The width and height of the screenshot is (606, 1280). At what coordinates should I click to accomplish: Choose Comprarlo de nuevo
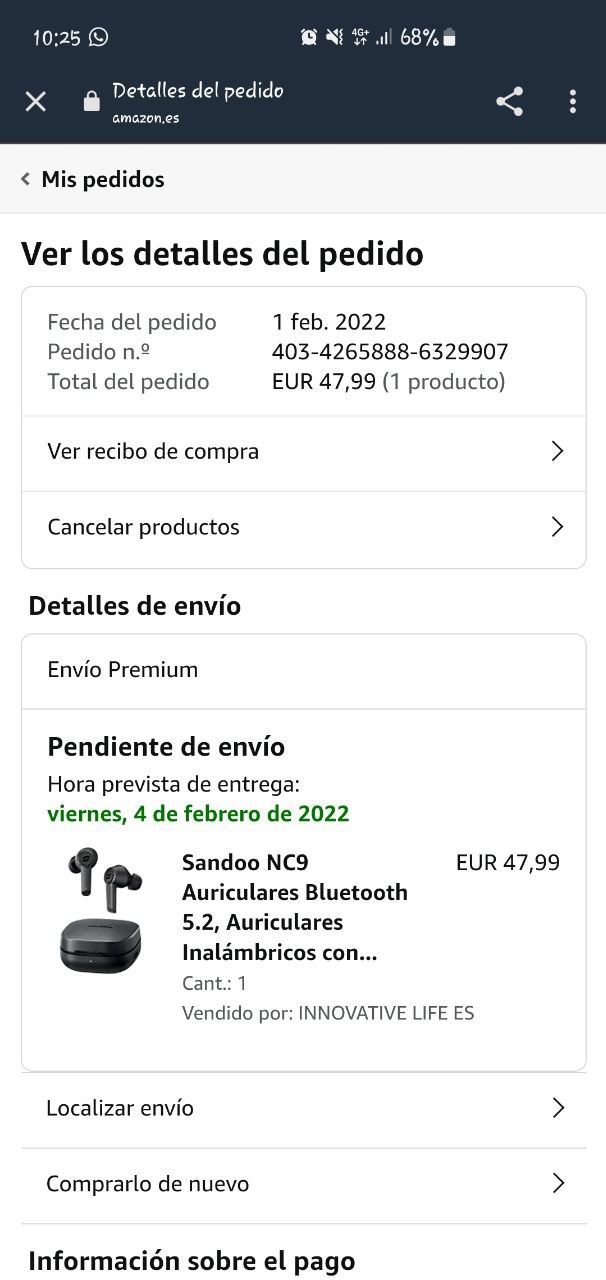(303, 1184)
